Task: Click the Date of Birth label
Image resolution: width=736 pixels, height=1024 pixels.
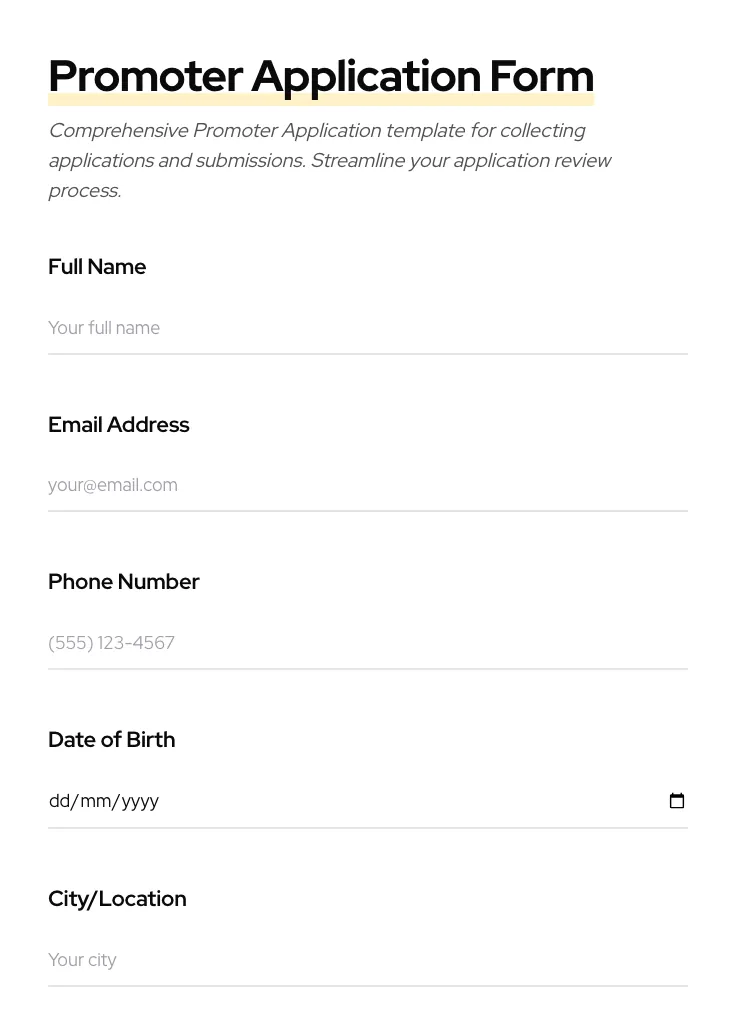Action: tap(111, 740)
